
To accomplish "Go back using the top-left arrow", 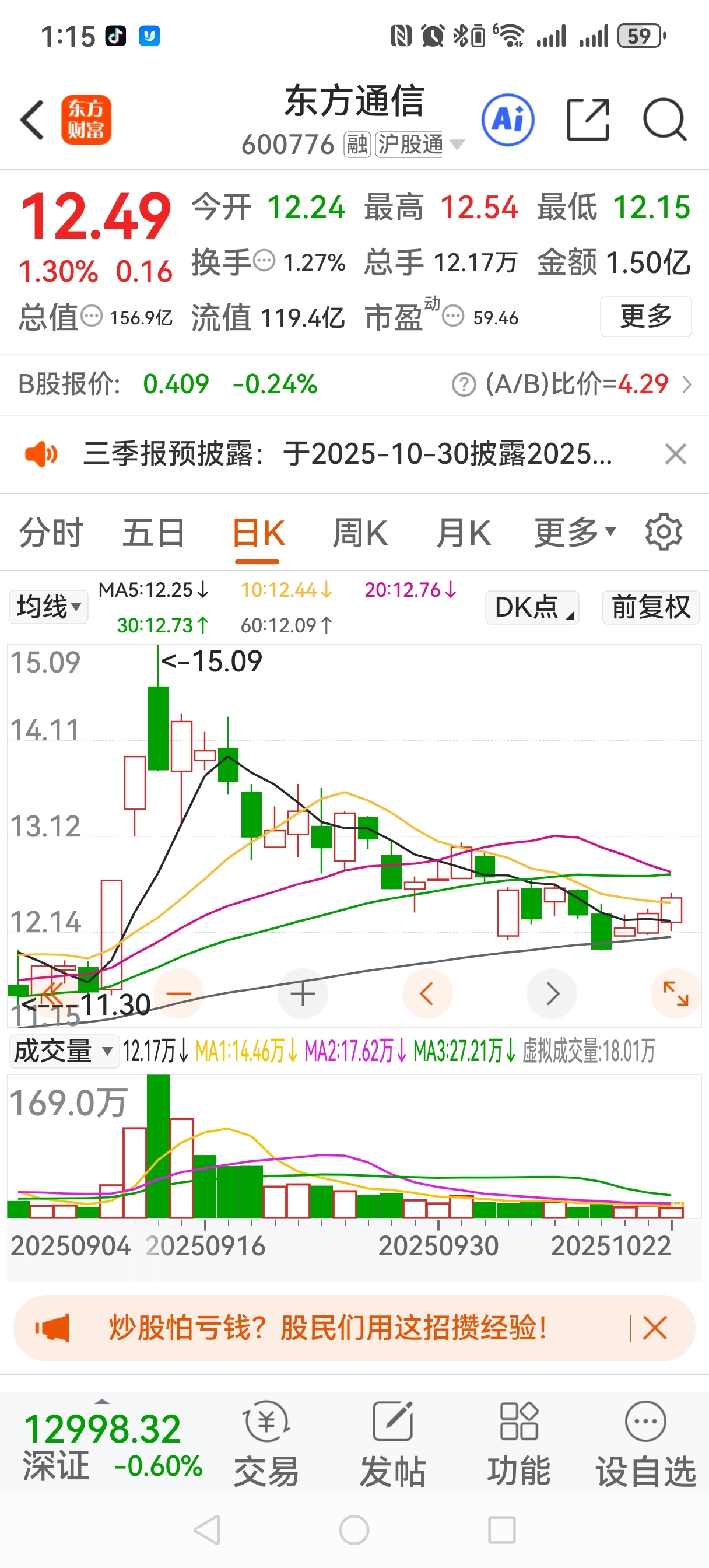I will point(33,120).
